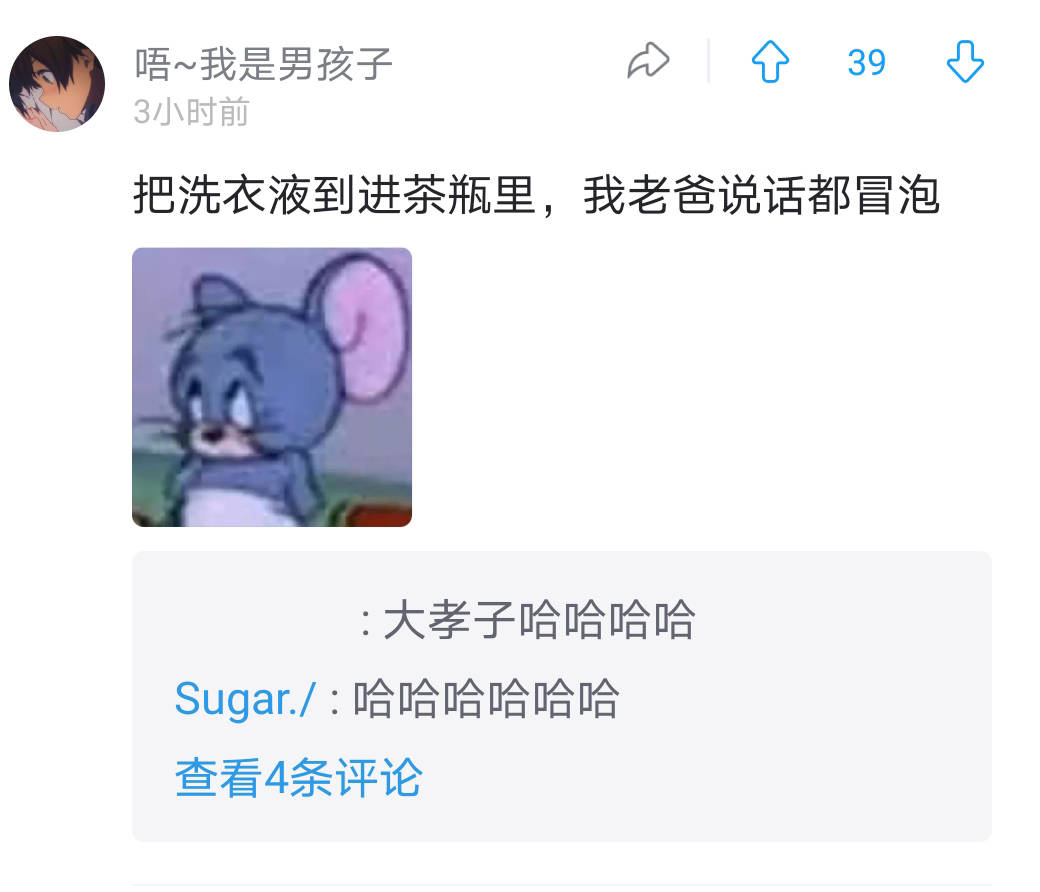This screenshot has width=1040, height=892.
Task: Share this comment
Action: point(647,62)
